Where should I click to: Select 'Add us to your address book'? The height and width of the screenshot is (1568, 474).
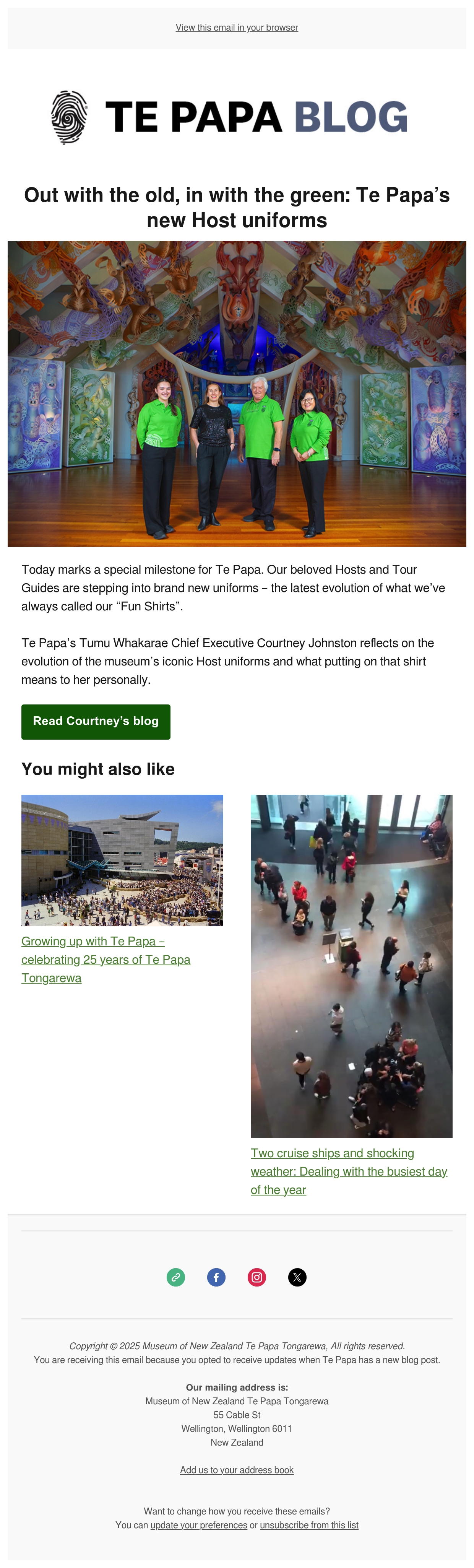coord(237,1469)
